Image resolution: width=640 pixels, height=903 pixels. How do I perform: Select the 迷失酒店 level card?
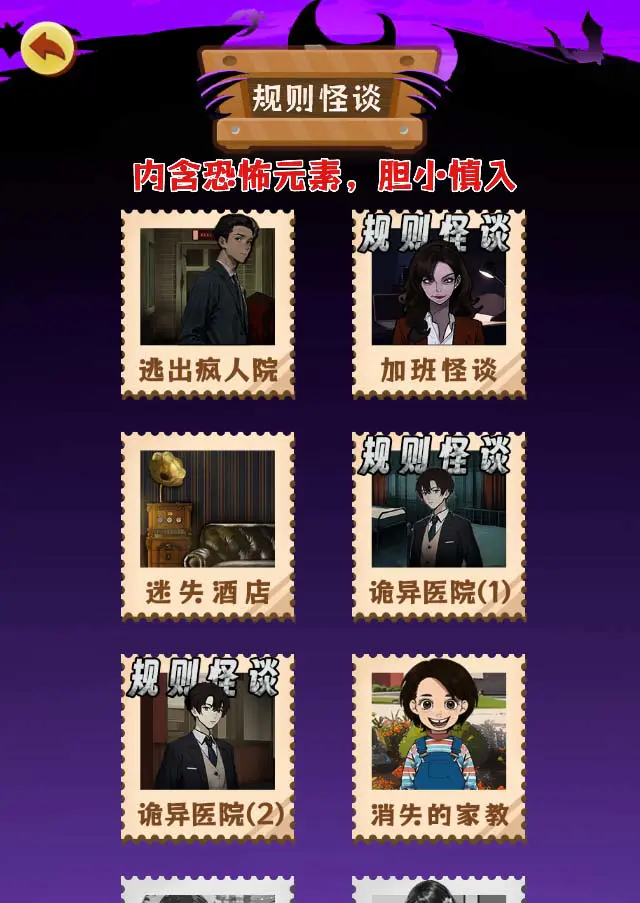[x=208, y=526]
